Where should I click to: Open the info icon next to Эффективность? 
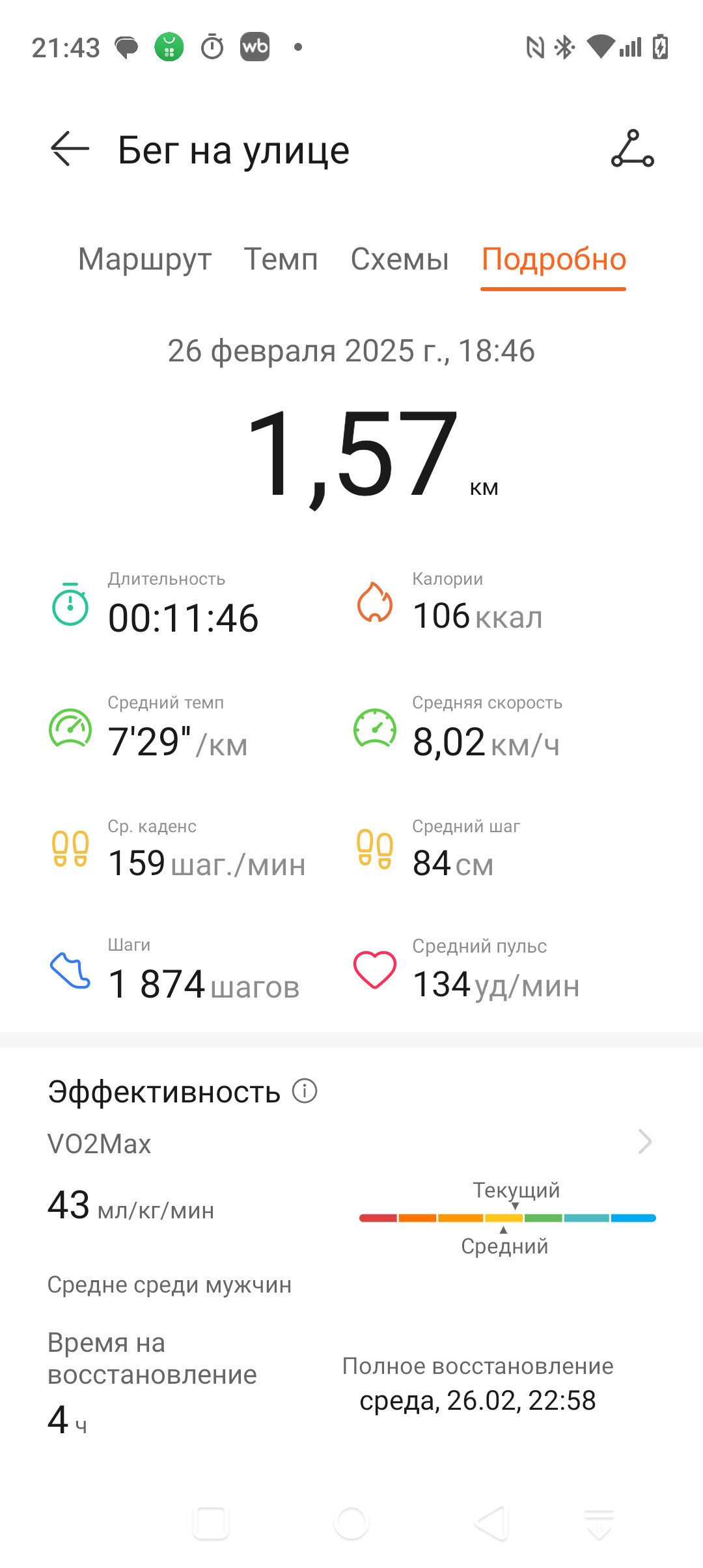[305, 1090]
